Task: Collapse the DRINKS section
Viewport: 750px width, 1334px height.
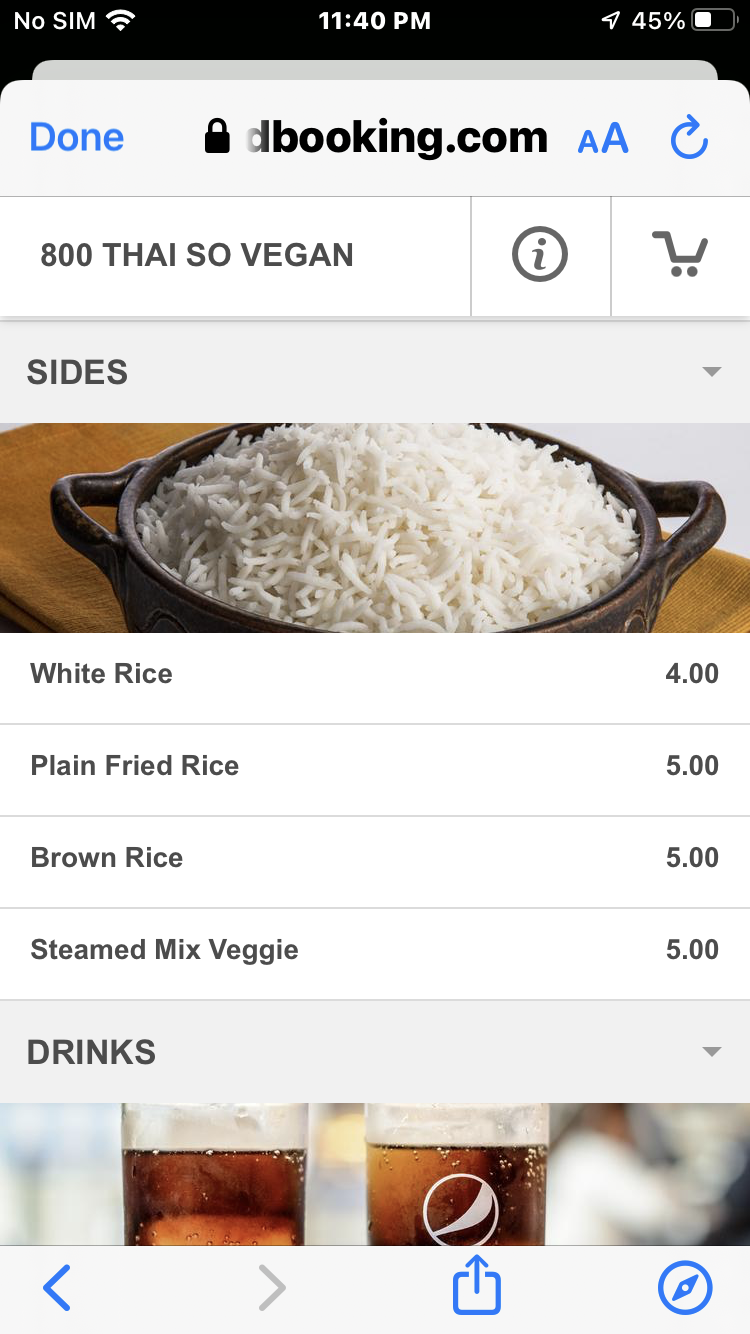Action: pyautogui.click(x=711, y=1052)
